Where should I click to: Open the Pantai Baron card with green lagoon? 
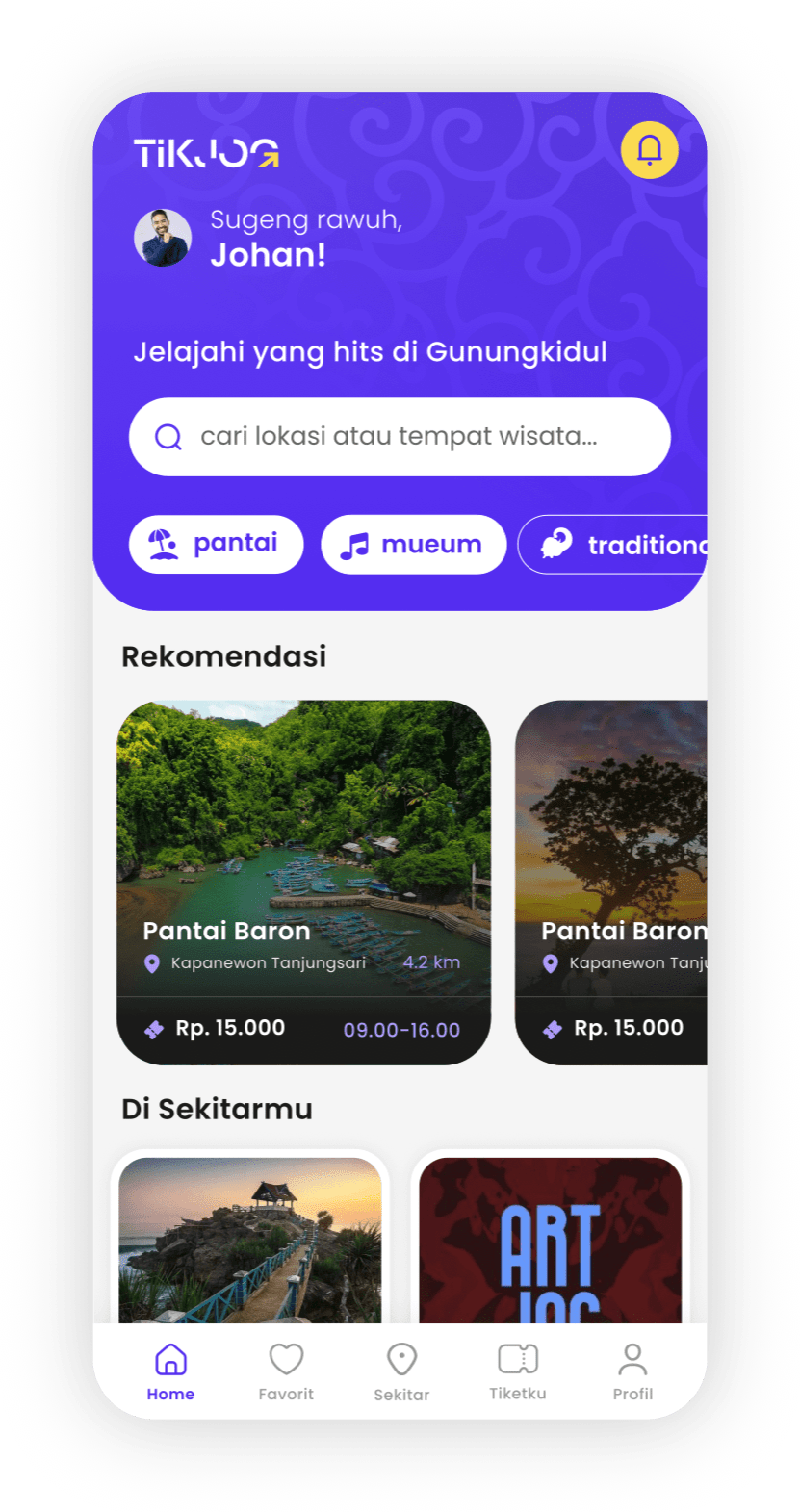(303, 881)
